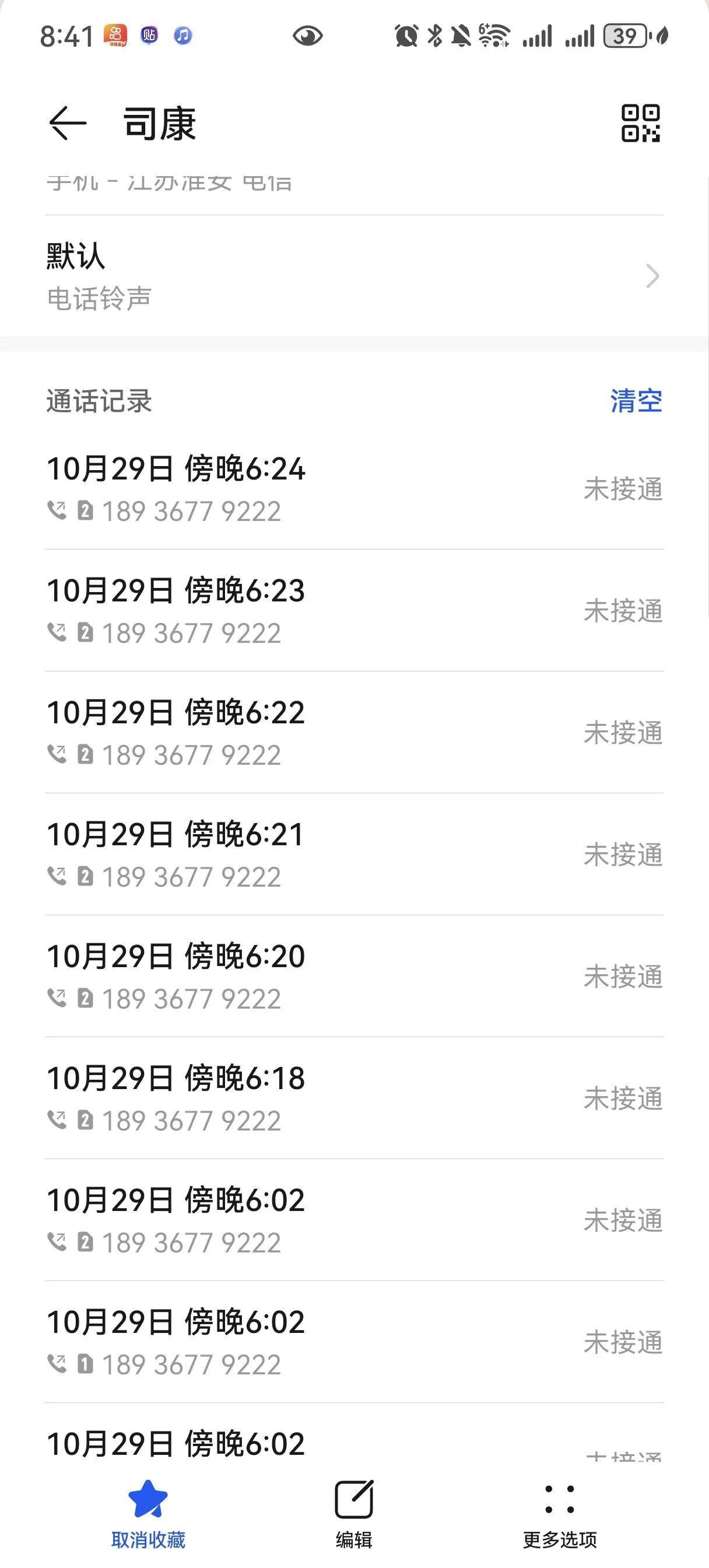Tap 清空 to clear call history
The width and height of the screenshot is (709, 1568).
[x=636, y=401]
